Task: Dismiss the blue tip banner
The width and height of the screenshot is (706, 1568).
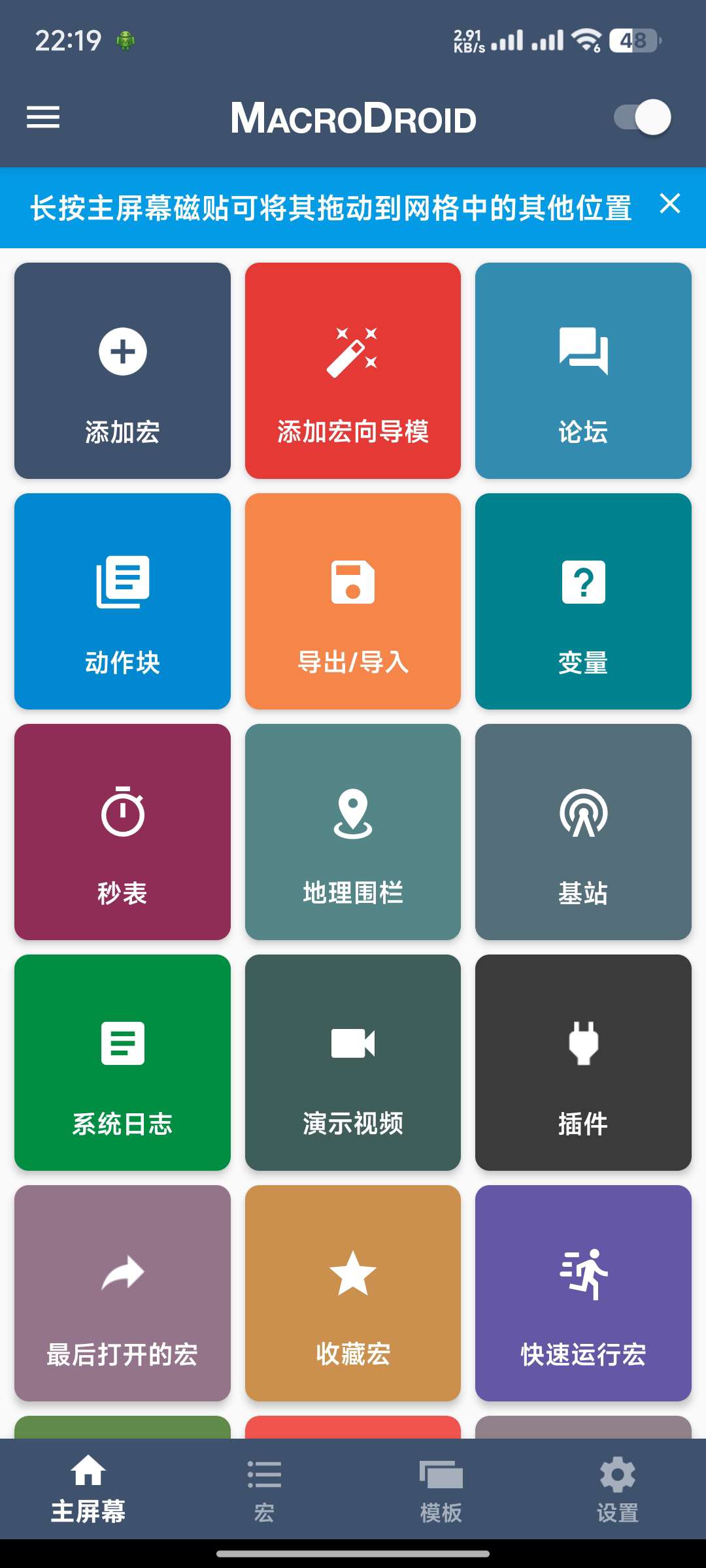Action: click(670, 204)
